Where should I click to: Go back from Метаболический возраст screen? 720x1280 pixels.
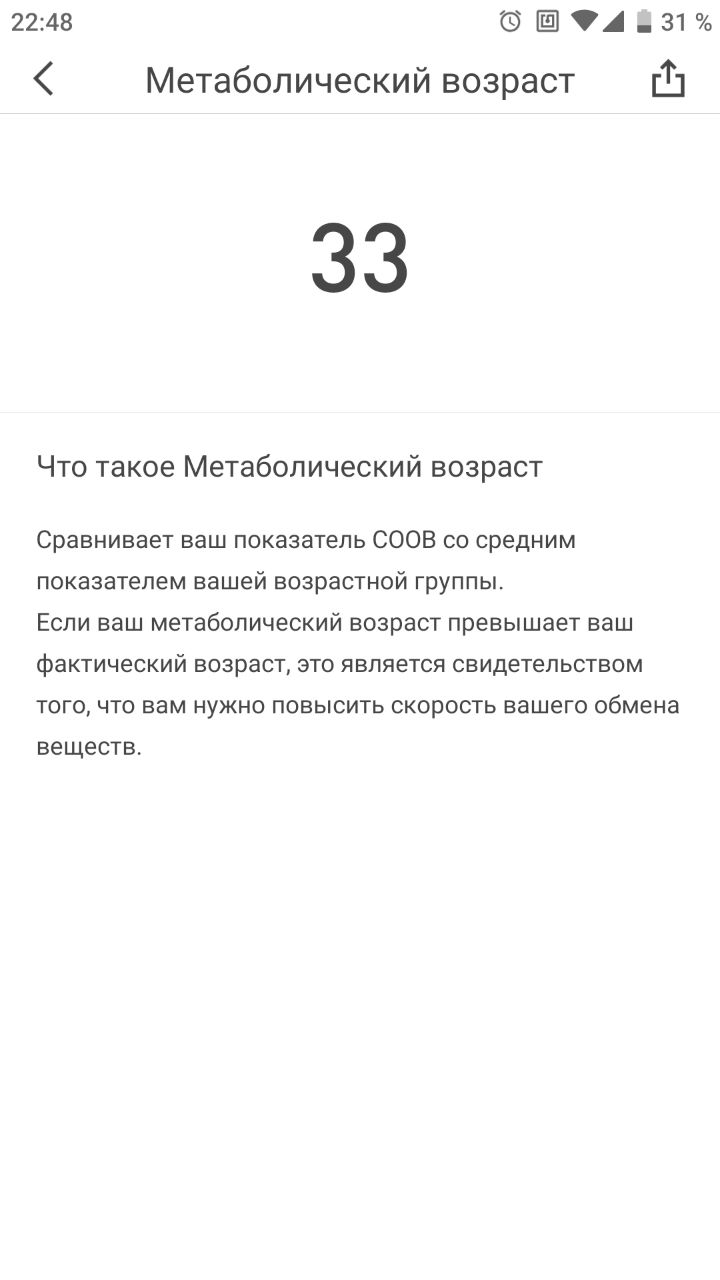pos(43,79)
